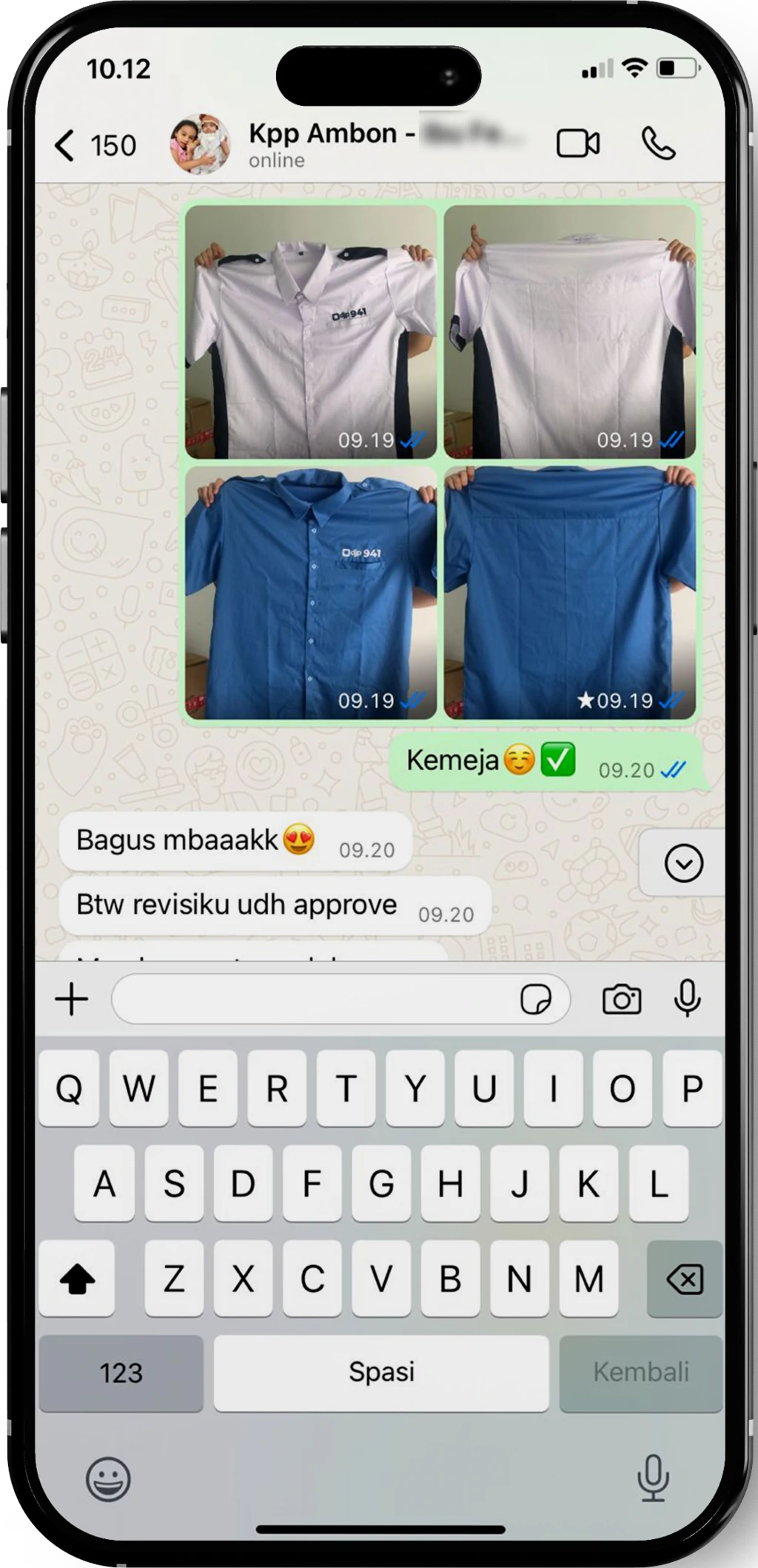Viewport: 758px width, 1568px height.
Task: Tap the Spasi space key
Action: coord(381,1373)
